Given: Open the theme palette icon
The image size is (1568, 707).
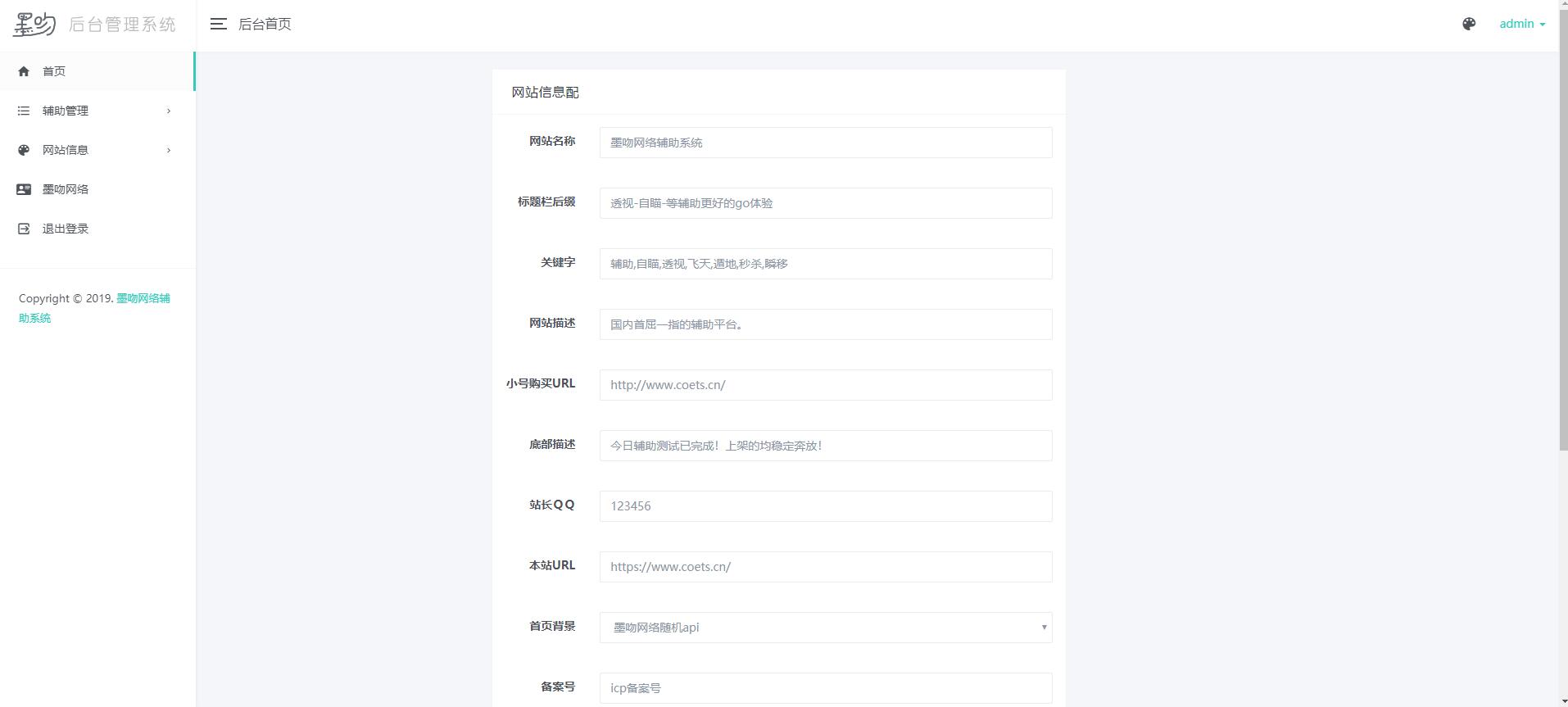Looking at the screenshot, I should [x=1468, y=24].
